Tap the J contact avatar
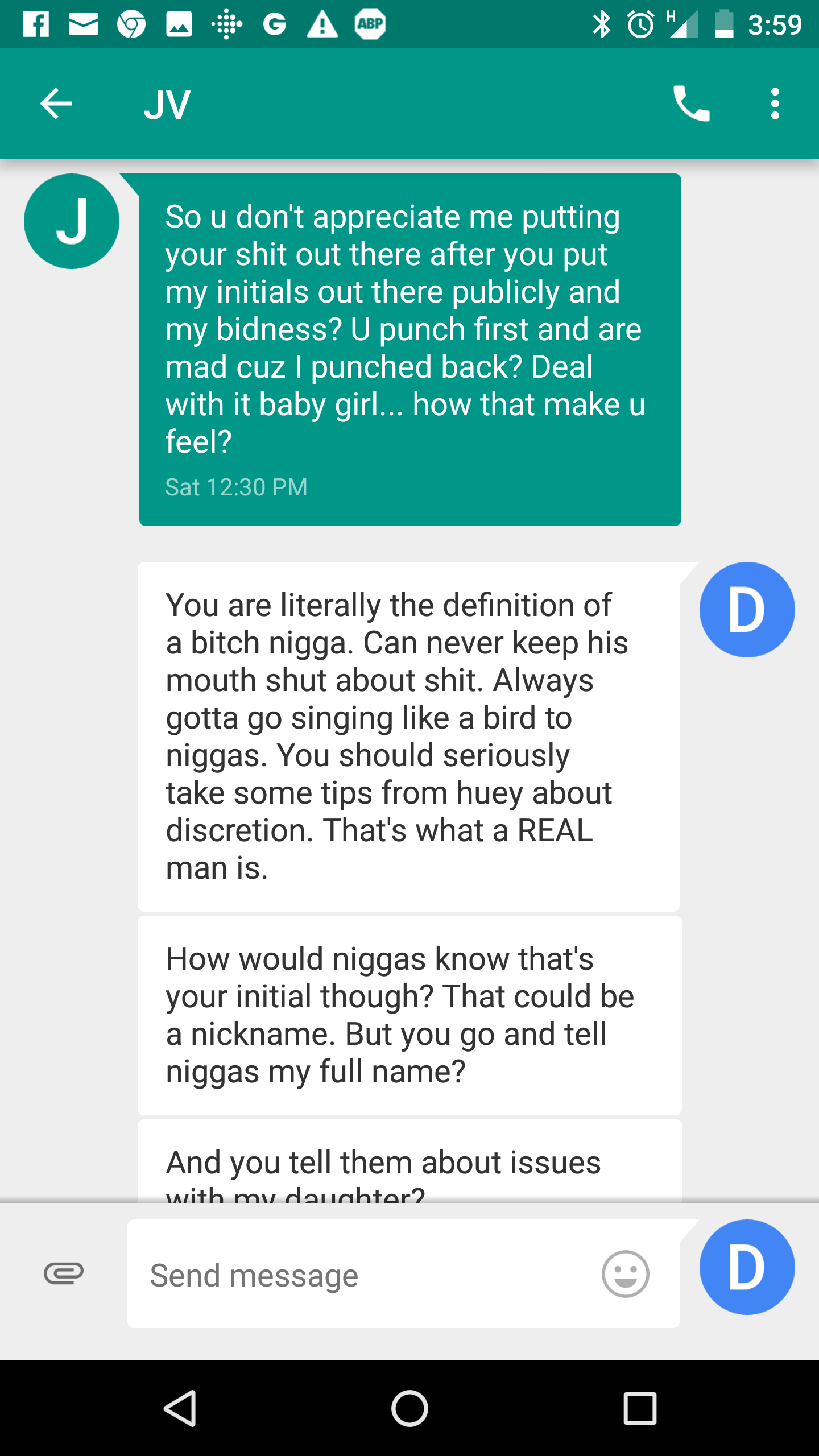This screenshot has width=819, height=1456. click(72, 221)
